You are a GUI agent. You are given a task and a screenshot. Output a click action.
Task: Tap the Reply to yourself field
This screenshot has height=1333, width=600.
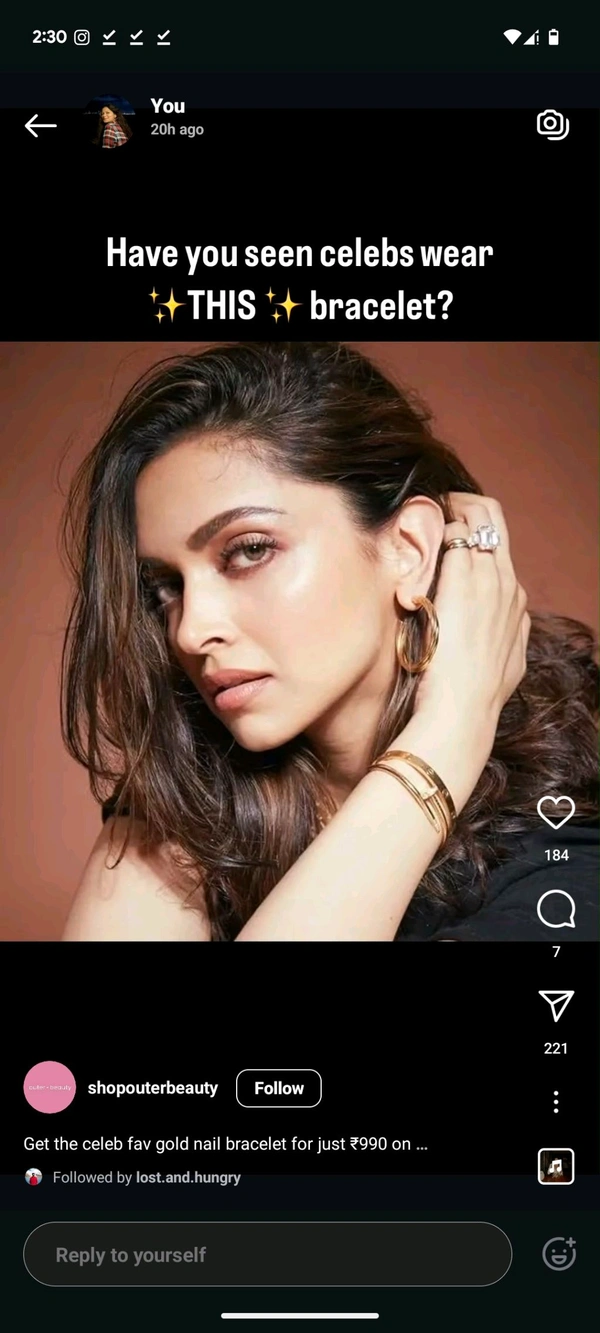point(267,1254)
